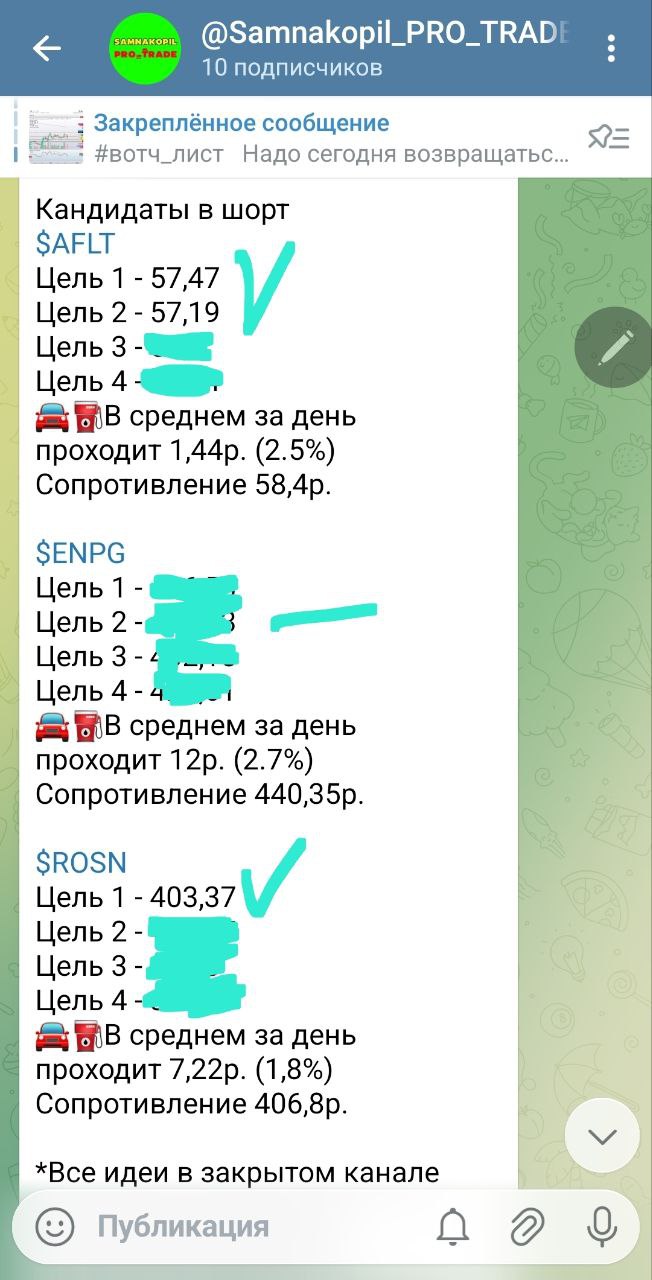Show the list of pinned messages
Viewport: 652px width, 1280px height.
[x=608, y=138]
